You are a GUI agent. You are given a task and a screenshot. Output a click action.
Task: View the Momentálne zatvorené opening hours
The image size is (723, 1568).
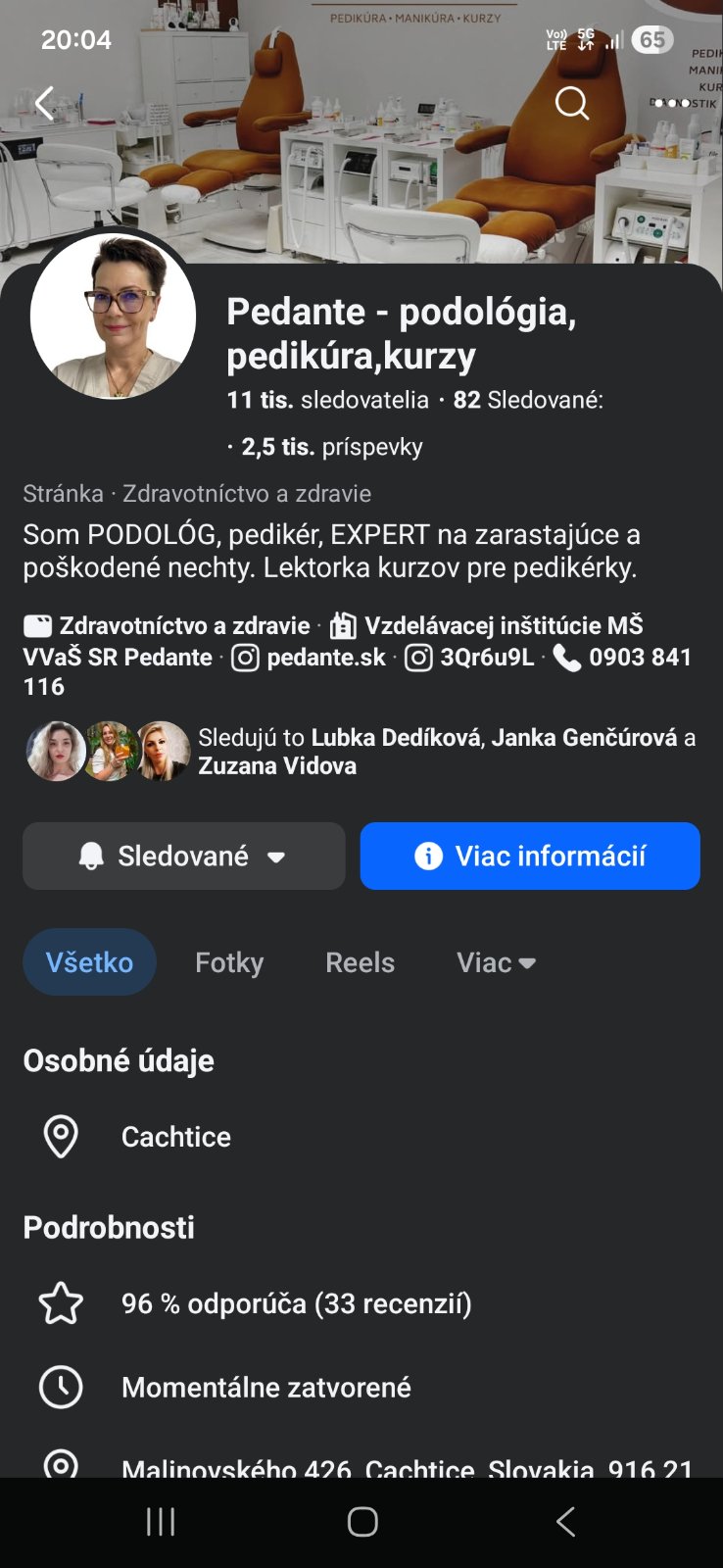[x=265, y=1388]
